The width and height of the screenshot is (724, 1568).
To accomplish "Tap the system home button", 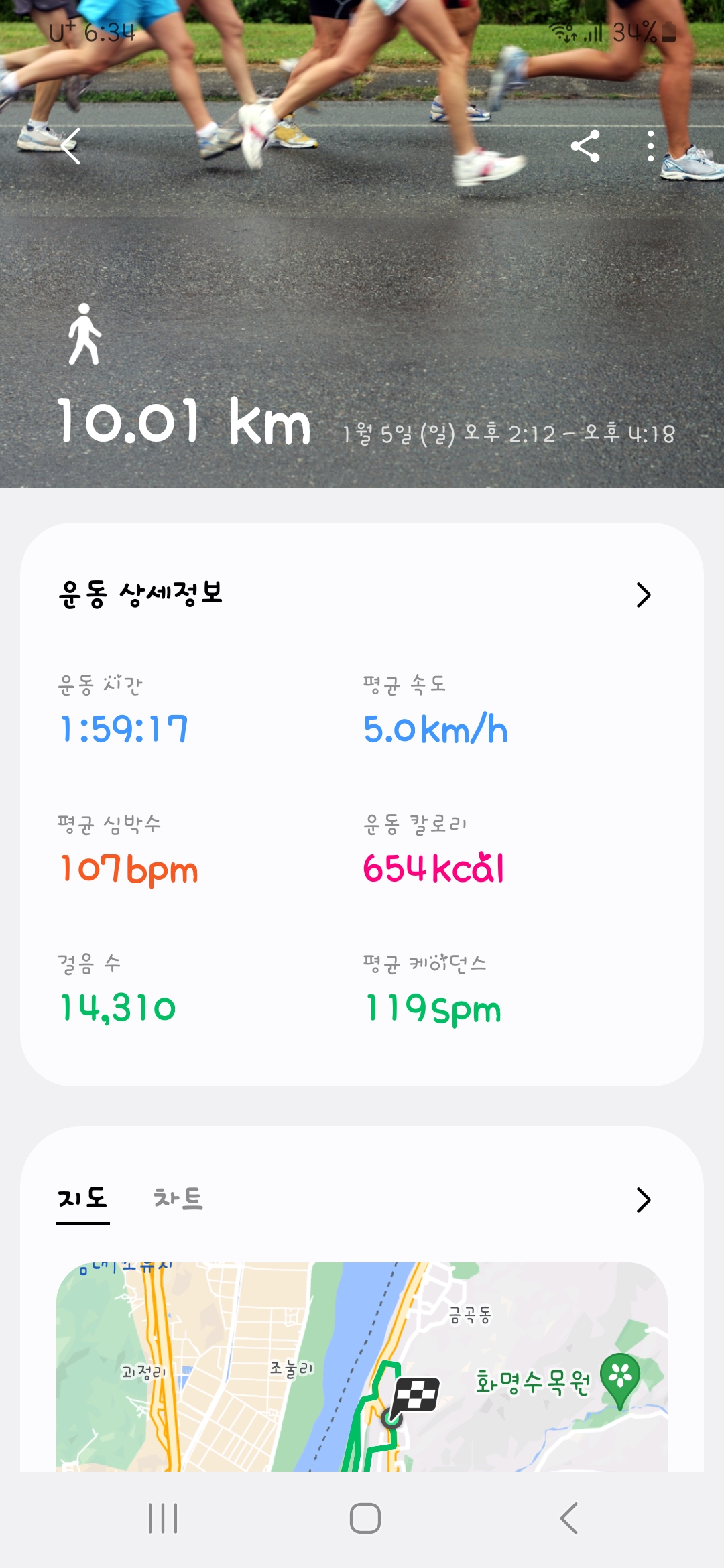I will coord(365,1518).
